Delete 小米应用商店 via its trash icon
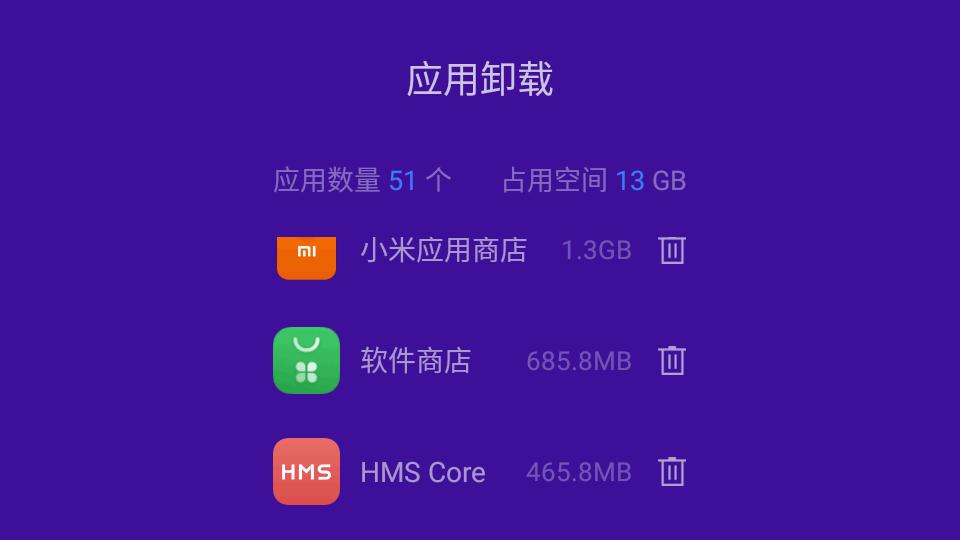Viewport: 960px width, 540px height. tap(672, 250)
